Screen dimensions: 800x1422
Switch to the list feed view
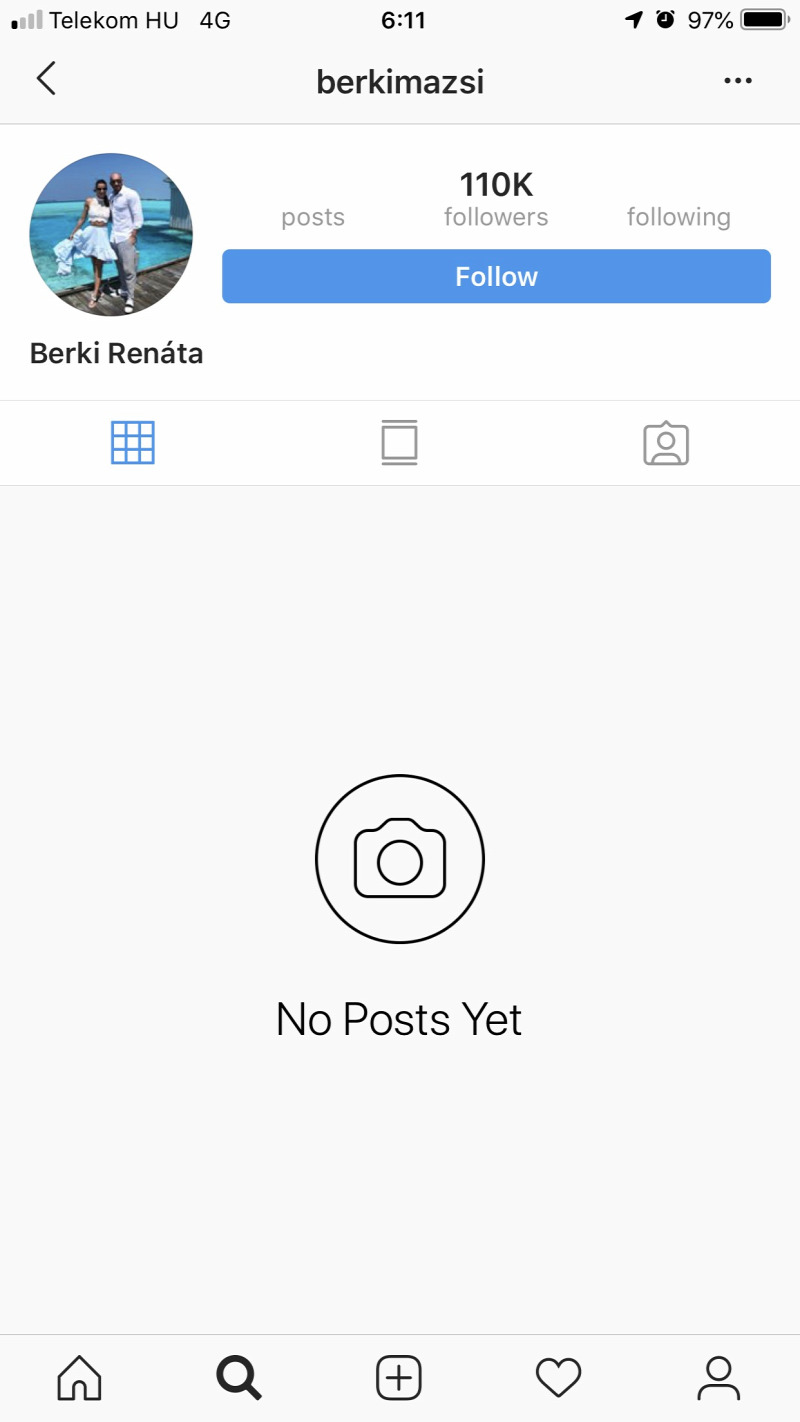[399, 443]
